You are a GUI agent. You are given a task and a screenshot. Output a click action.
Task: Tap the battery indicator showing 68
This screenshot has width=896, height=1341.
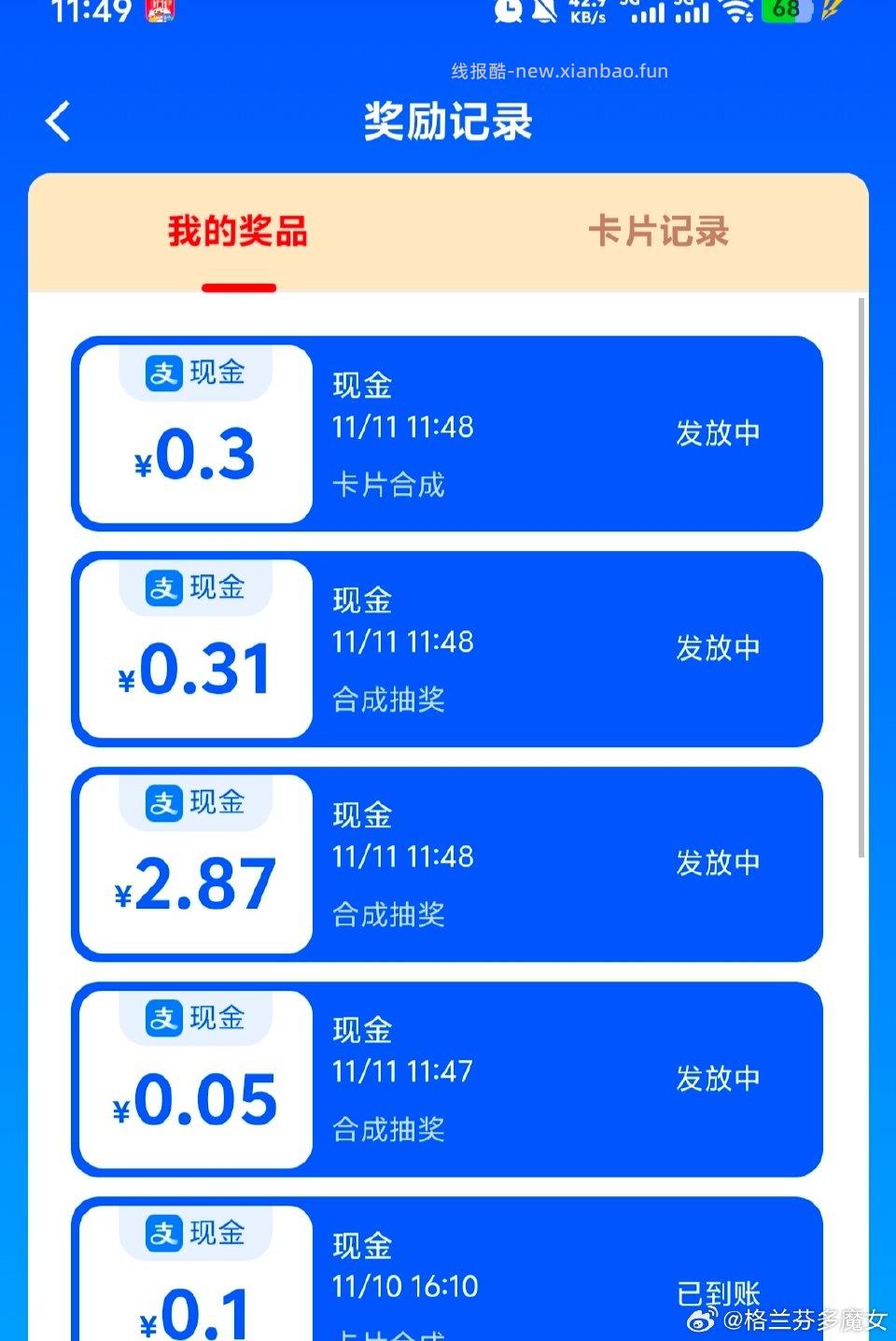tap(786, 12)
